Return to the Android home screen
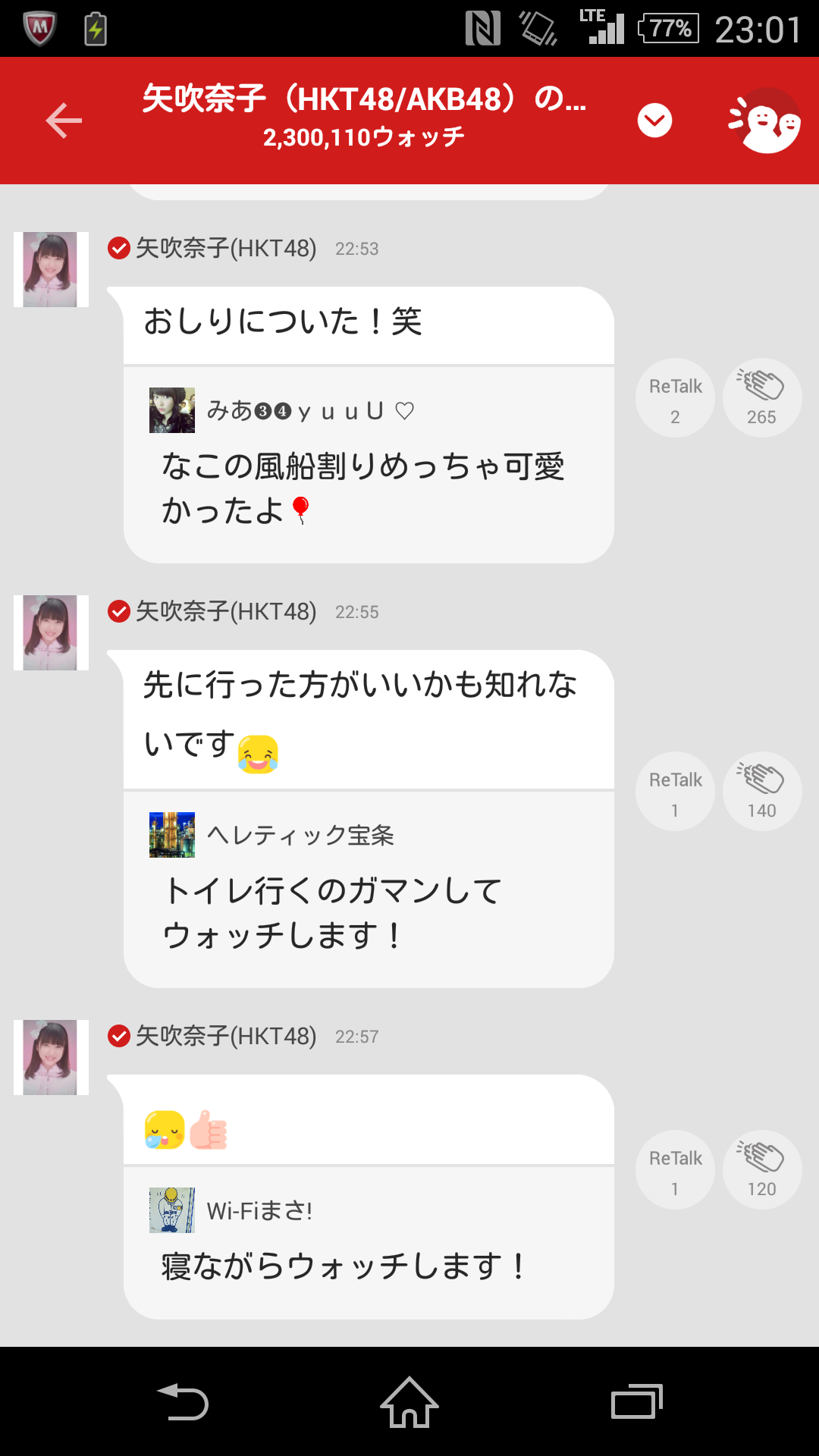This screenshot has width=819, height=1456. pyautogui.click(x=409, y=1402)
